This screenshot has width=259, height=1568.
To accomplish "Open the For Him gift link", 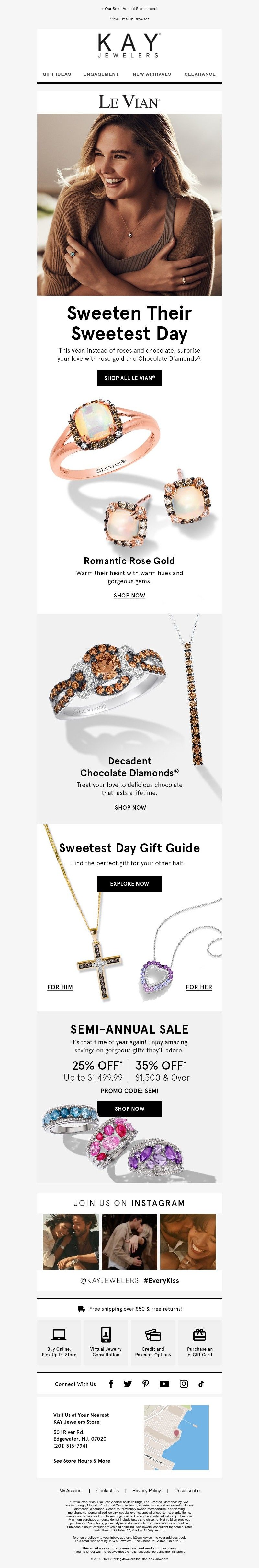I will pos(60,987).
